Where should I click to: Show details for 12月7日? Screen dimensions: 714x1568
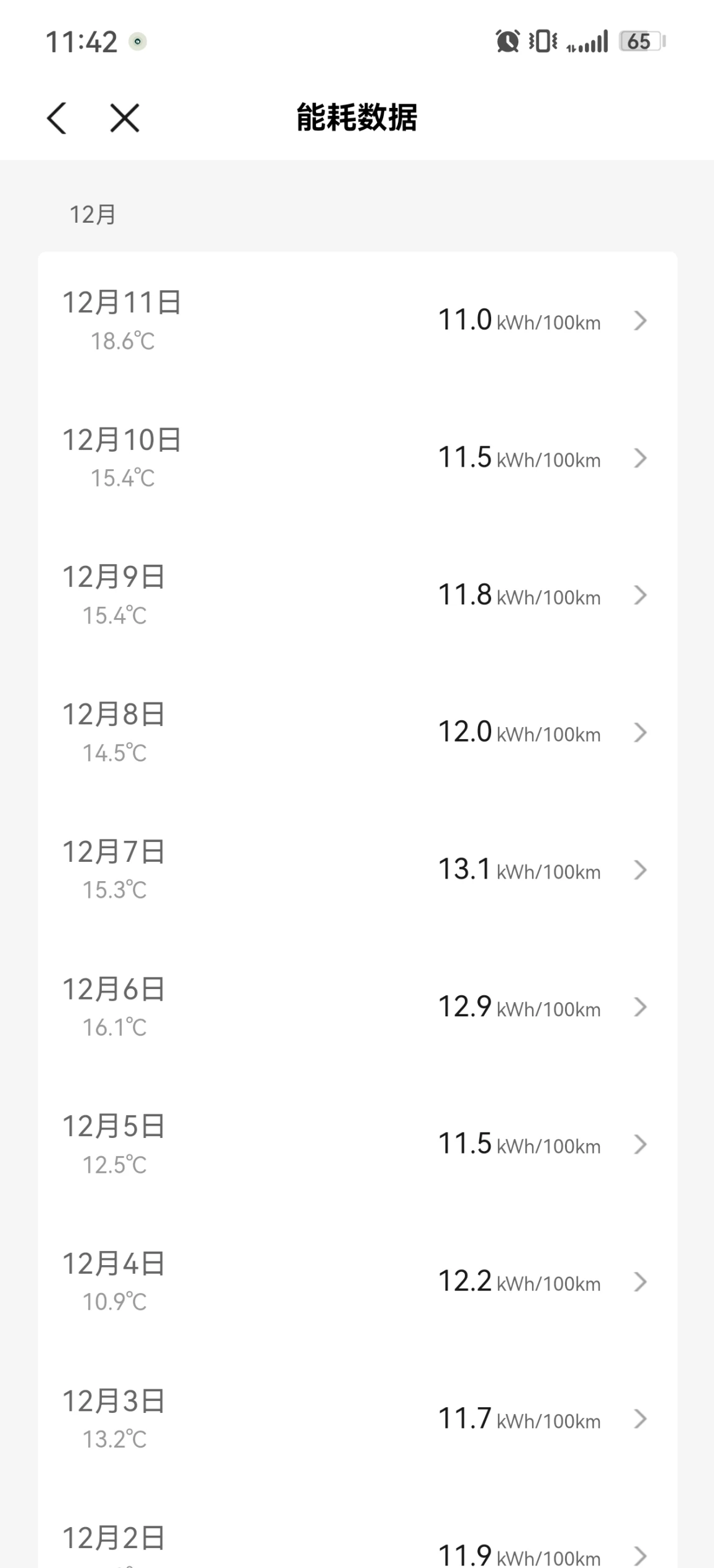pyautogui.click(x=357, y=870)
